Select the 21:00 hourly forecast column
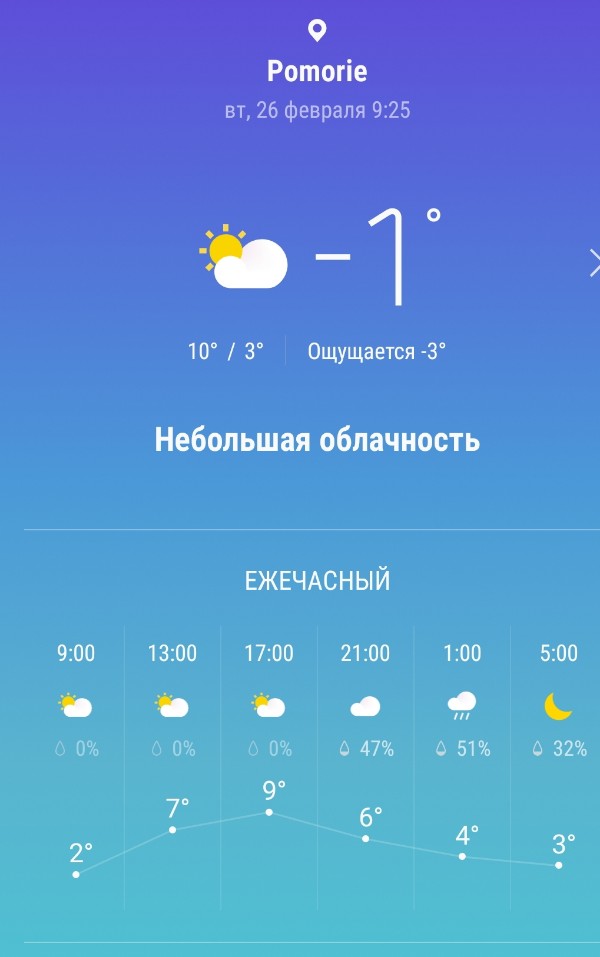The width and height of the screenshot is (600, 957). coord(365,760)
